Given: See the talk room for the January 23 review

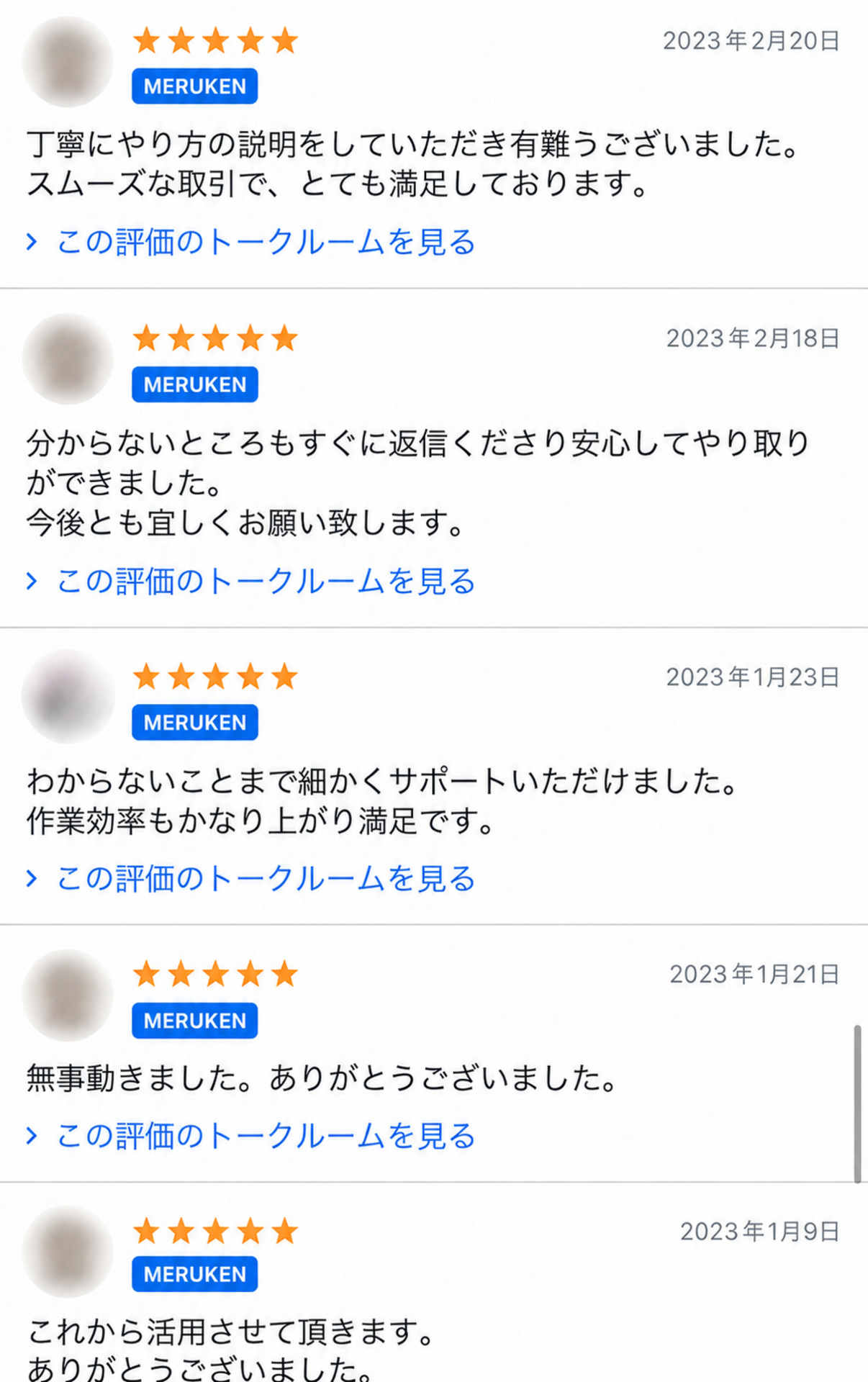Looking at the screenshot, I should [251, 878].
